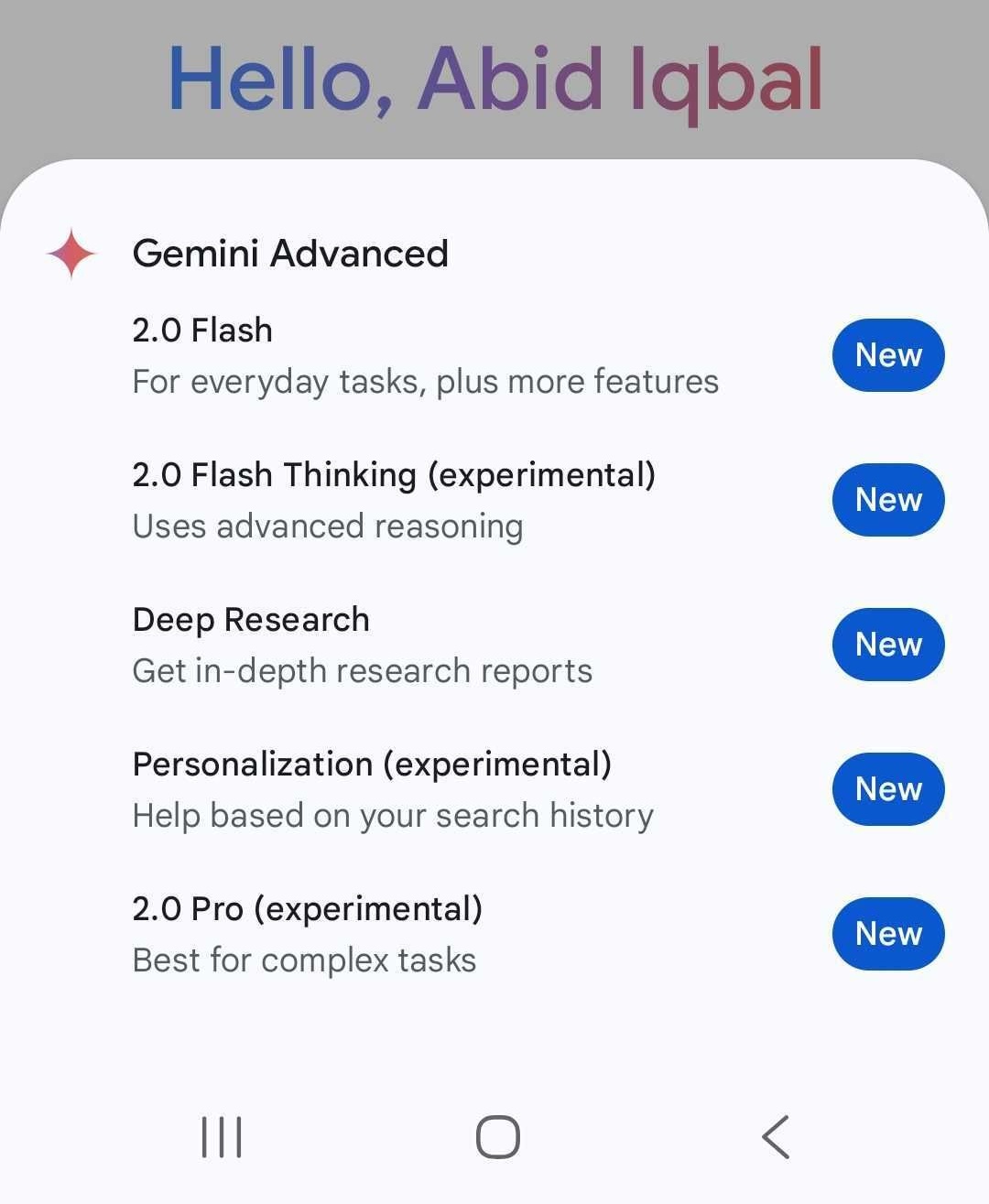Select the 2.0 Pro (experimental) model
The image size is (989, 1204).
[307, 908]
